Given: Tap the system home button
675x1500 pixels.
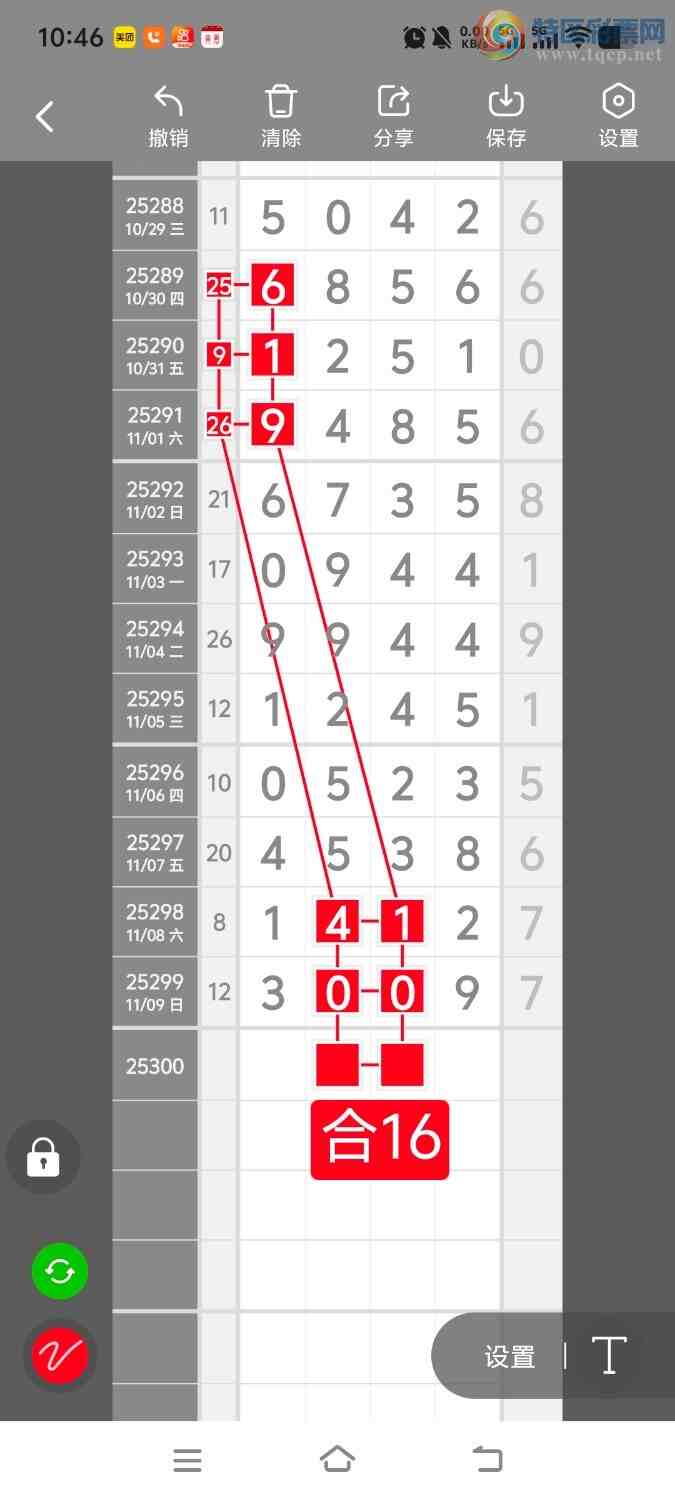Looking at the screenshot, I should pos(337,1460).
